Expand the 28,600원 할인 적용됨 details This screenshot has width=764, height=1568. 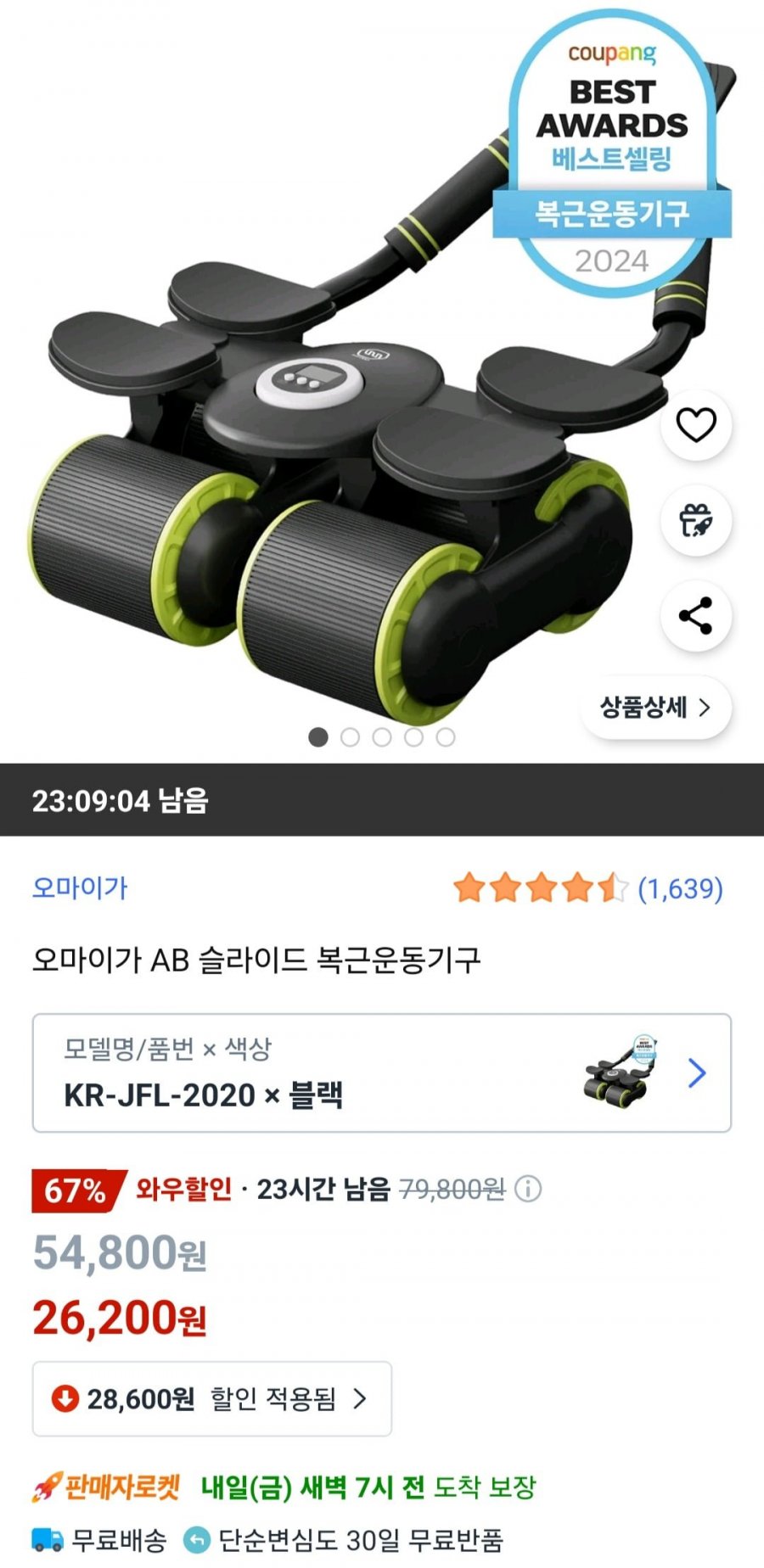212,1398
